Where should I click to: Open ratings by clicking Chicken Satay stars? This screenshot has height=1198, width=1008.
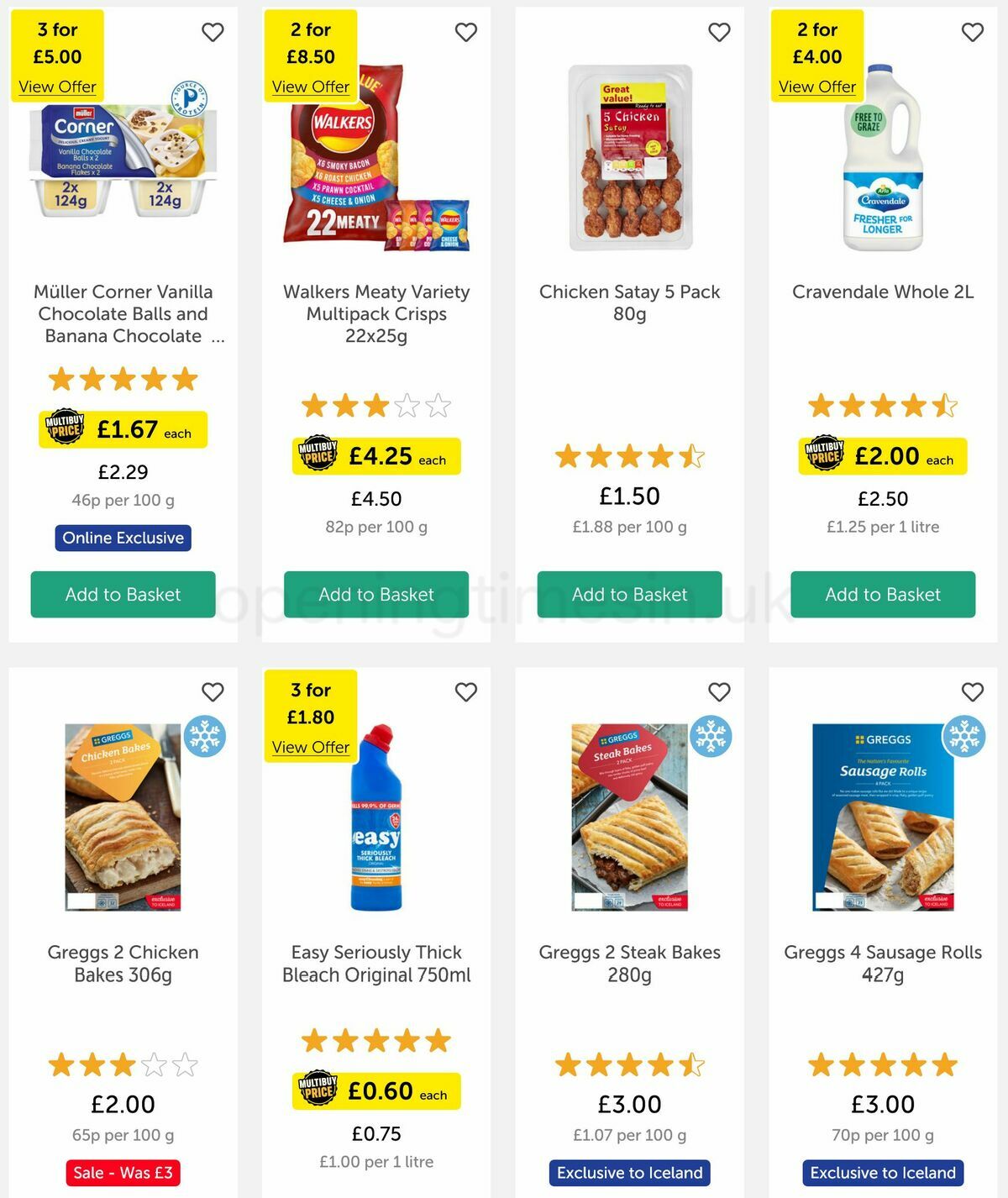click(629, 457)
